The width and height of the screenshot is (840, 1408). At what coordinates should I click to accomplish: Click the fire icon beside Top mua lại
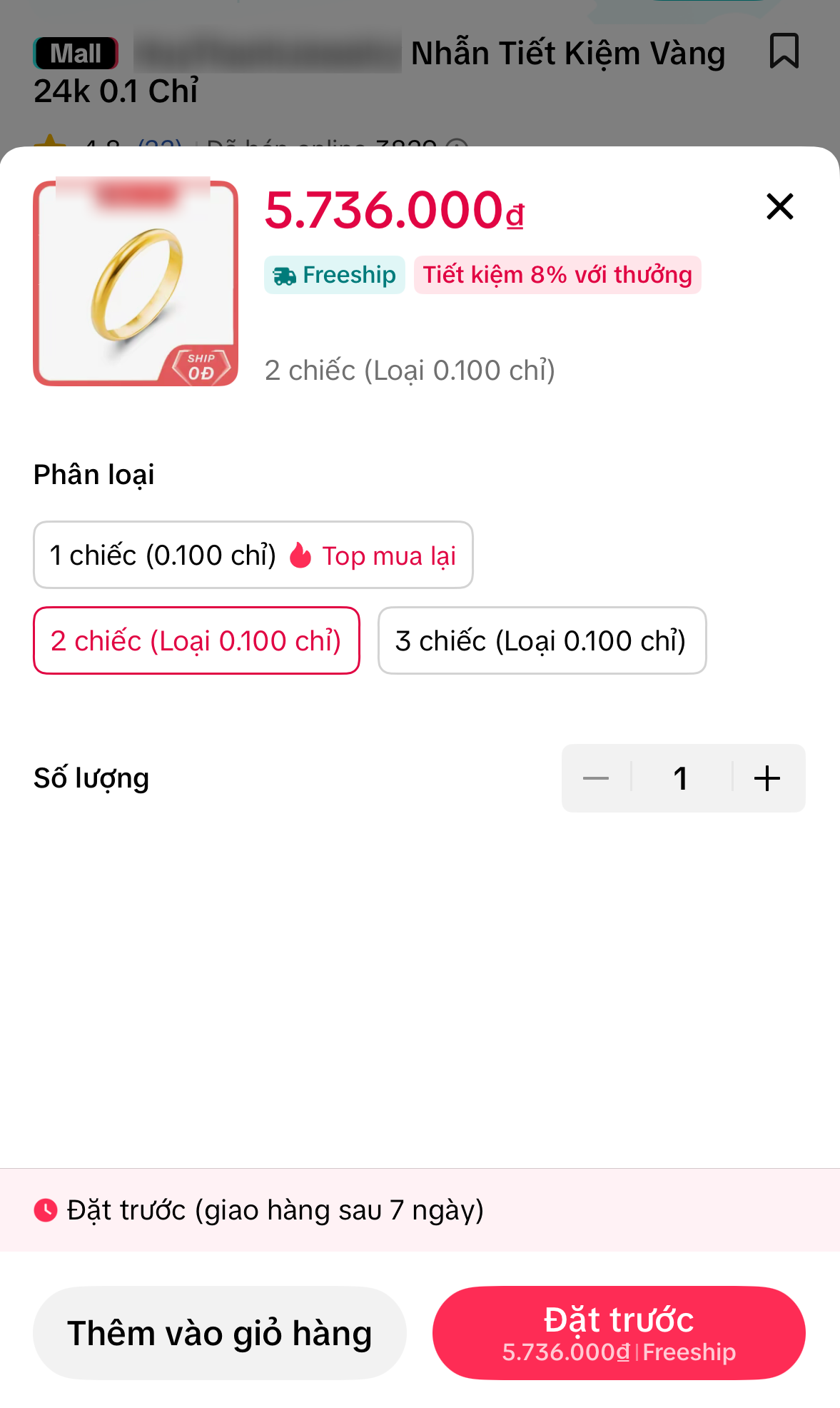tap(299, 555)
